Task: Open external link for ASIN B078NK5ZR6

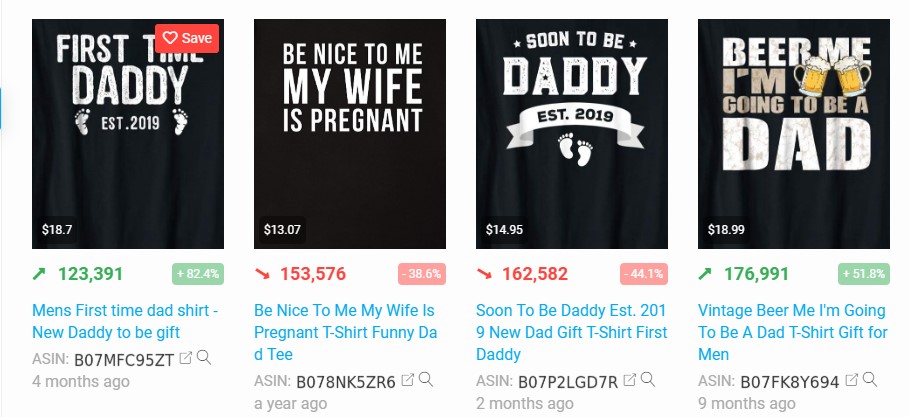Action: click(407, 380)
